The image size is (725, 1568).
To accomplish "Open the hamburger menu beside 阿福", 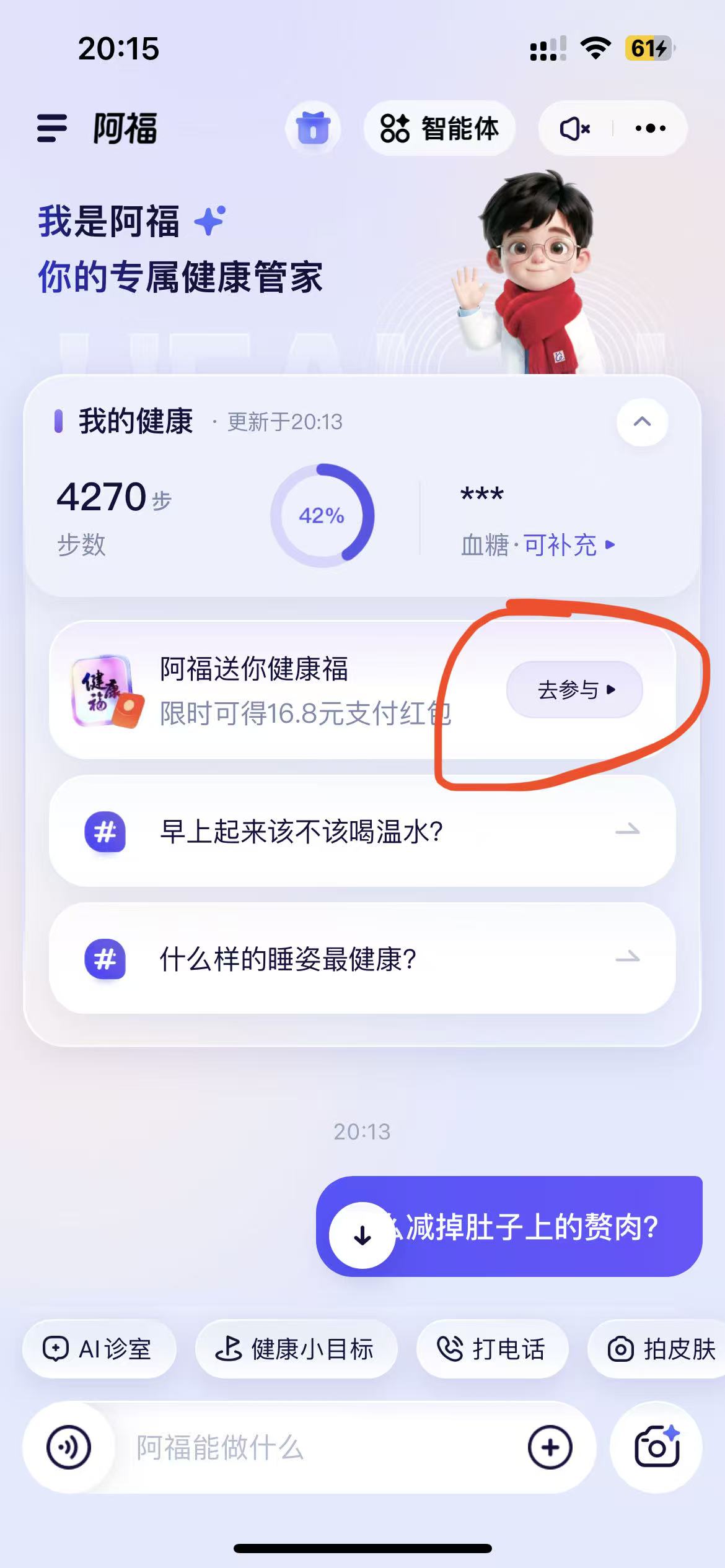I will coord(52,128).
